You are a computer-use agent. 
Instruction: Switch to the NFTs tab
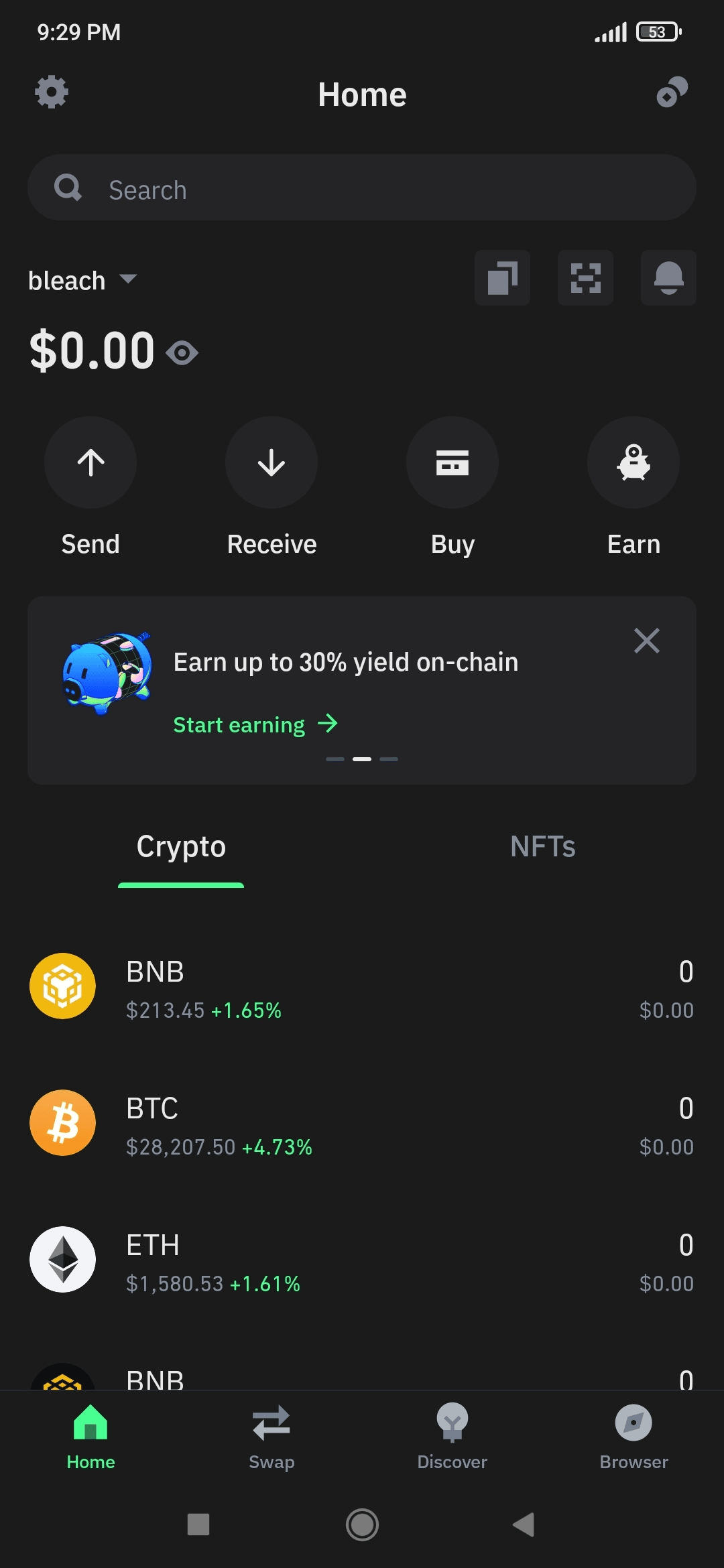(x=542, y=846)
